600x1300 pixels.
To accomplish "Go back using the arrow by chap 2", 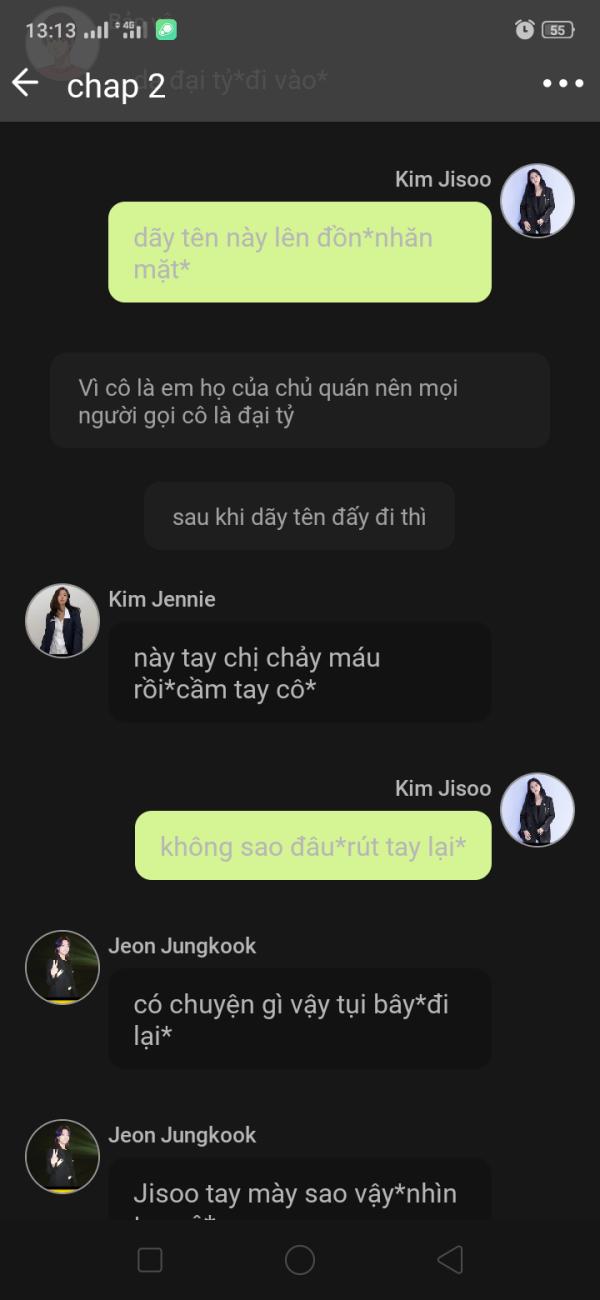I will pyautogui.click(x=25, y=83).
